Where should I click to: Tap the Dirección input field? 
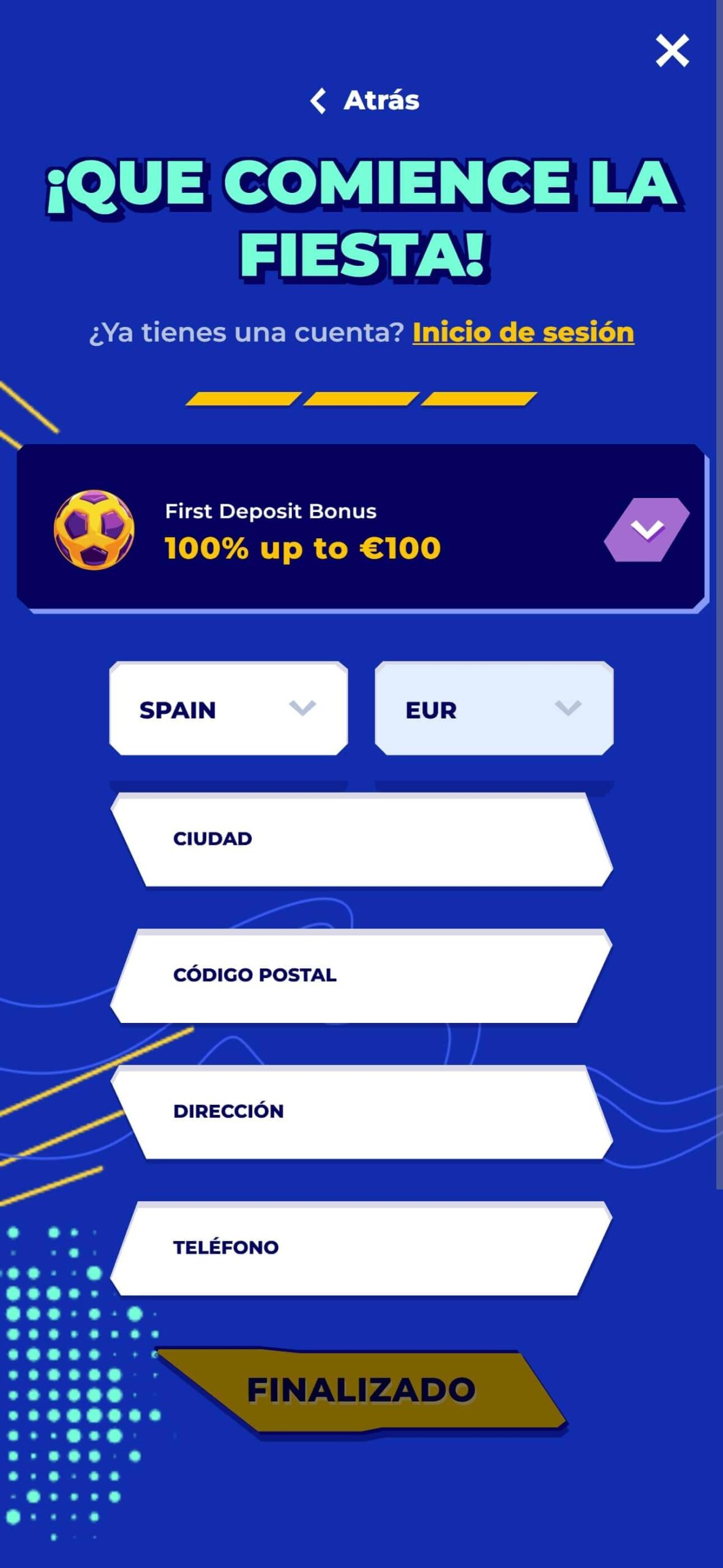coord(361,1112)
